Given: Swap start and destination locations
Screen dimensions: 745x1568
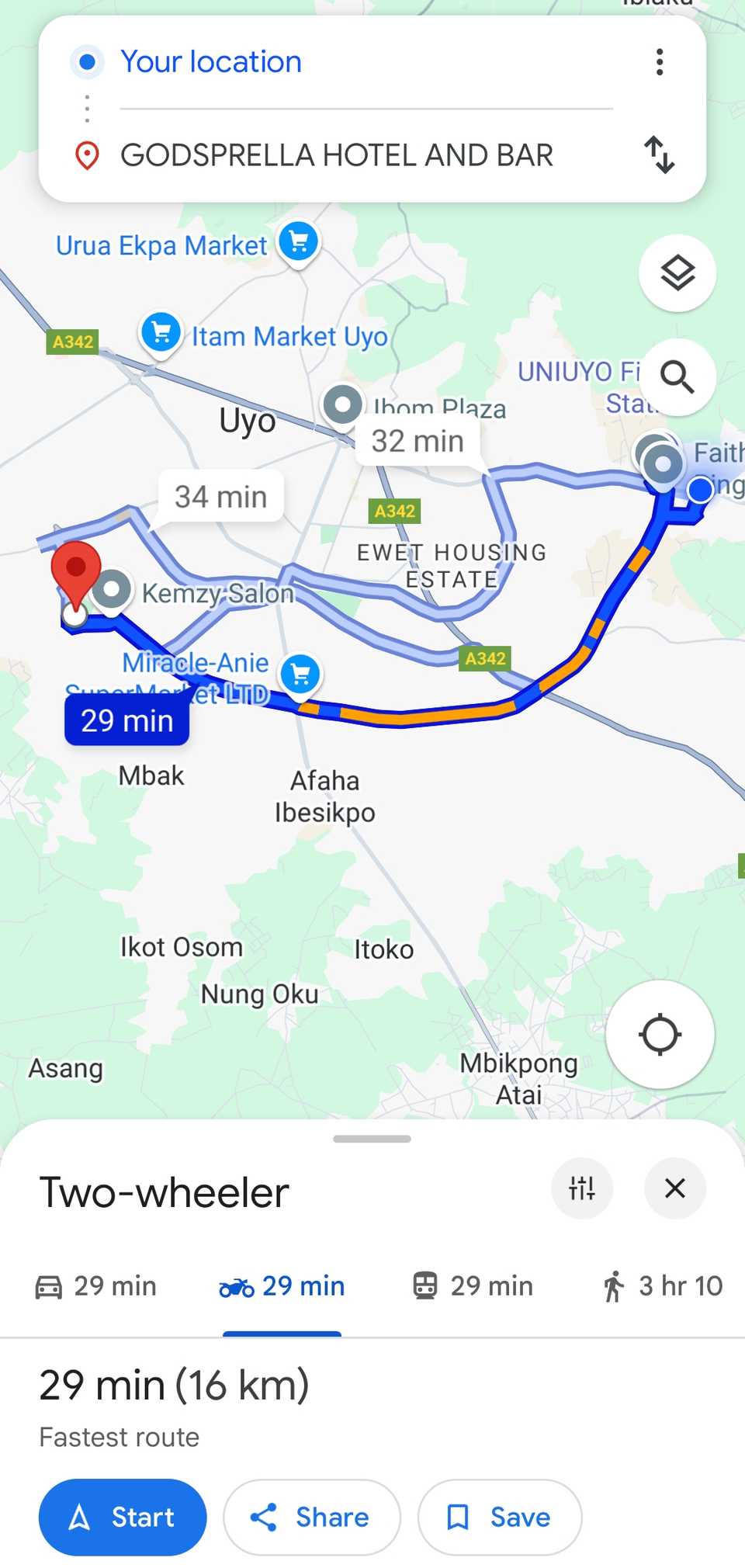Looking at the screenshot, I should click(660, 154).
